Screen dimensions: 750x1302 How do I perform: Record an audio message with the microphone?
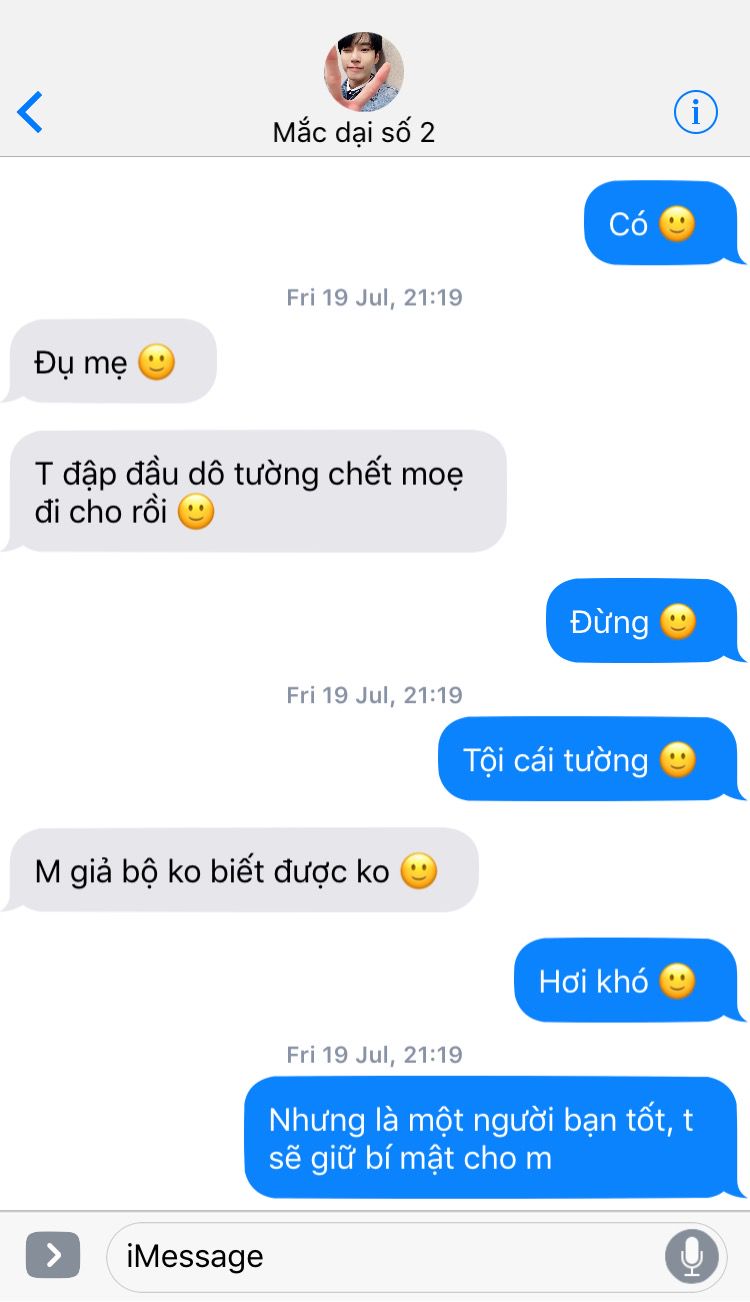(692, 1256)
